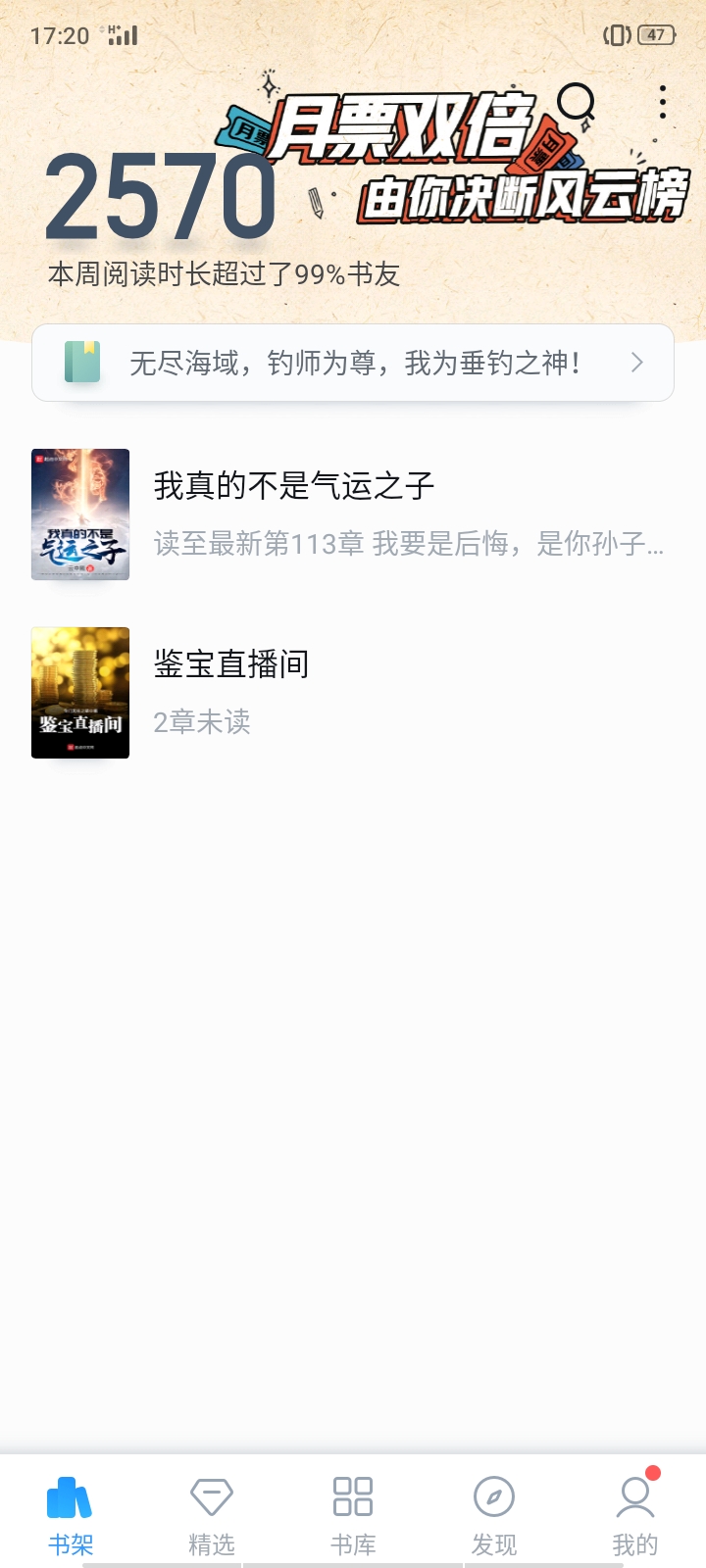Open the 我的 profile tab
Viewport: 706px width, 1568px height.
click(635, 1515)
